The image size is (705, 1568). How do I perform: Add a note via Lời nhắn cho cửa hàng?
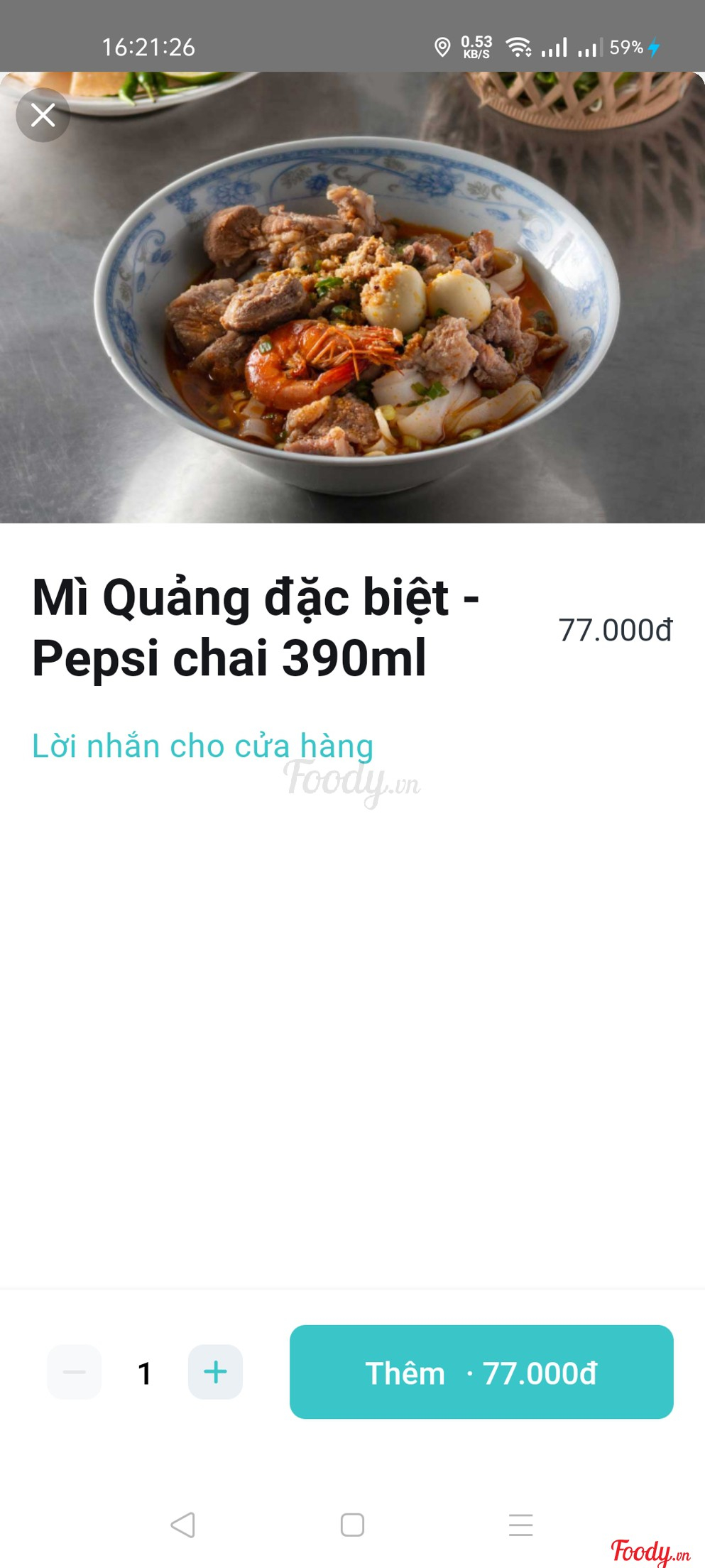point(202,746)
